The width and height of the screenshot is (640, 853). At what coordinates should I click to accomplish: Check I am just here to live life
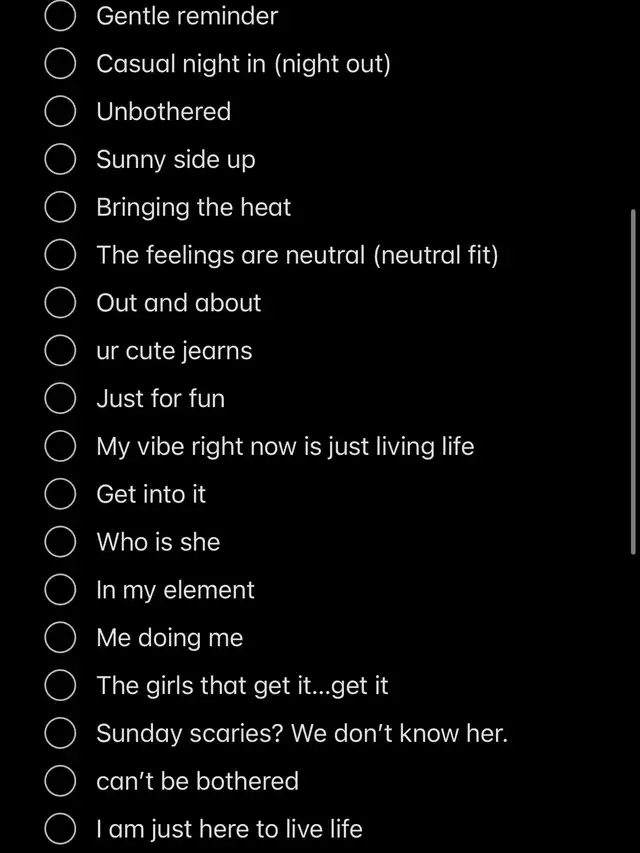(x=61, y=829)
